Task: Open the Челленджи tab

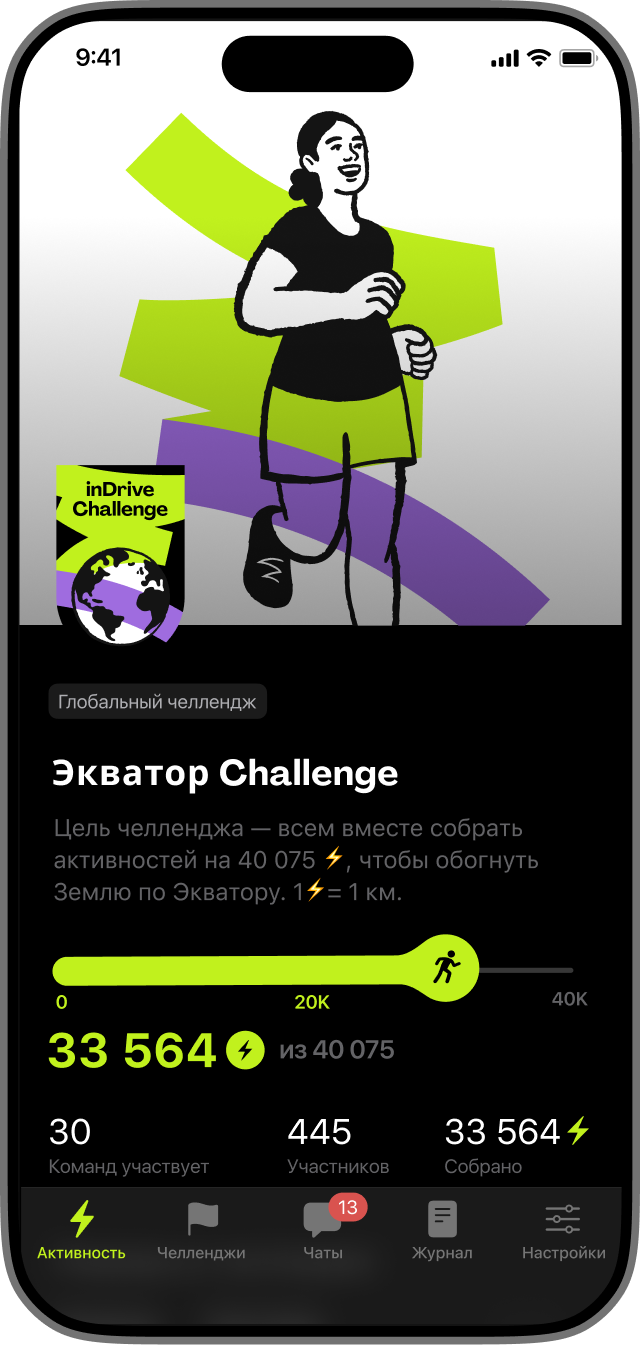Action: click(202, 1230)
